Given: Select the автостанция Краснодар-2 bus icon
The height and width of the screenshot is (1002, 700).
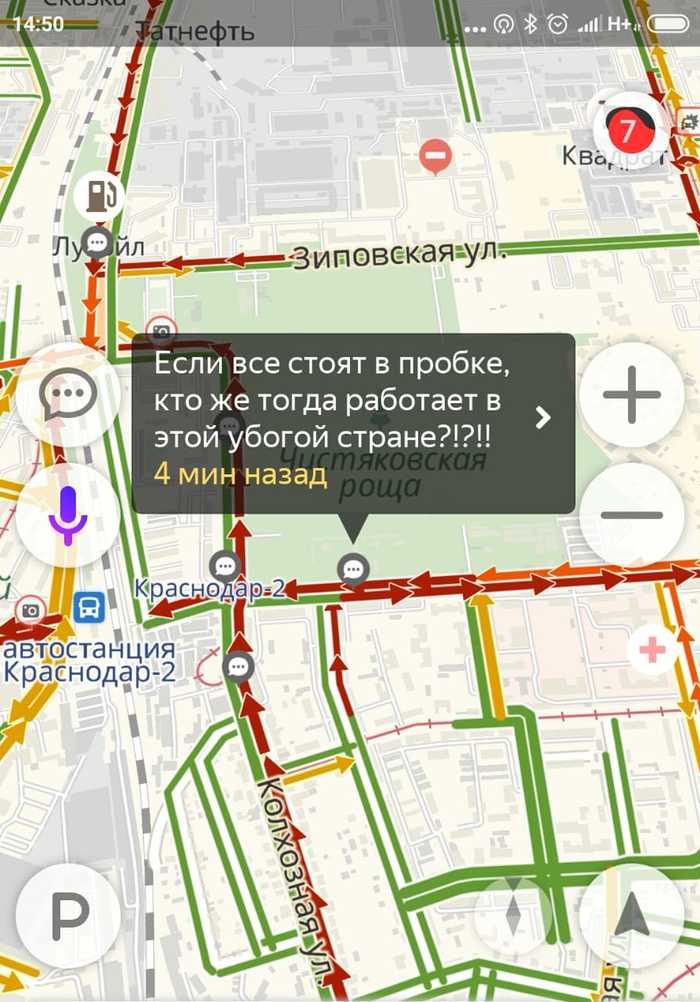Looking at the screenshot, I should [x=90, y=606].
